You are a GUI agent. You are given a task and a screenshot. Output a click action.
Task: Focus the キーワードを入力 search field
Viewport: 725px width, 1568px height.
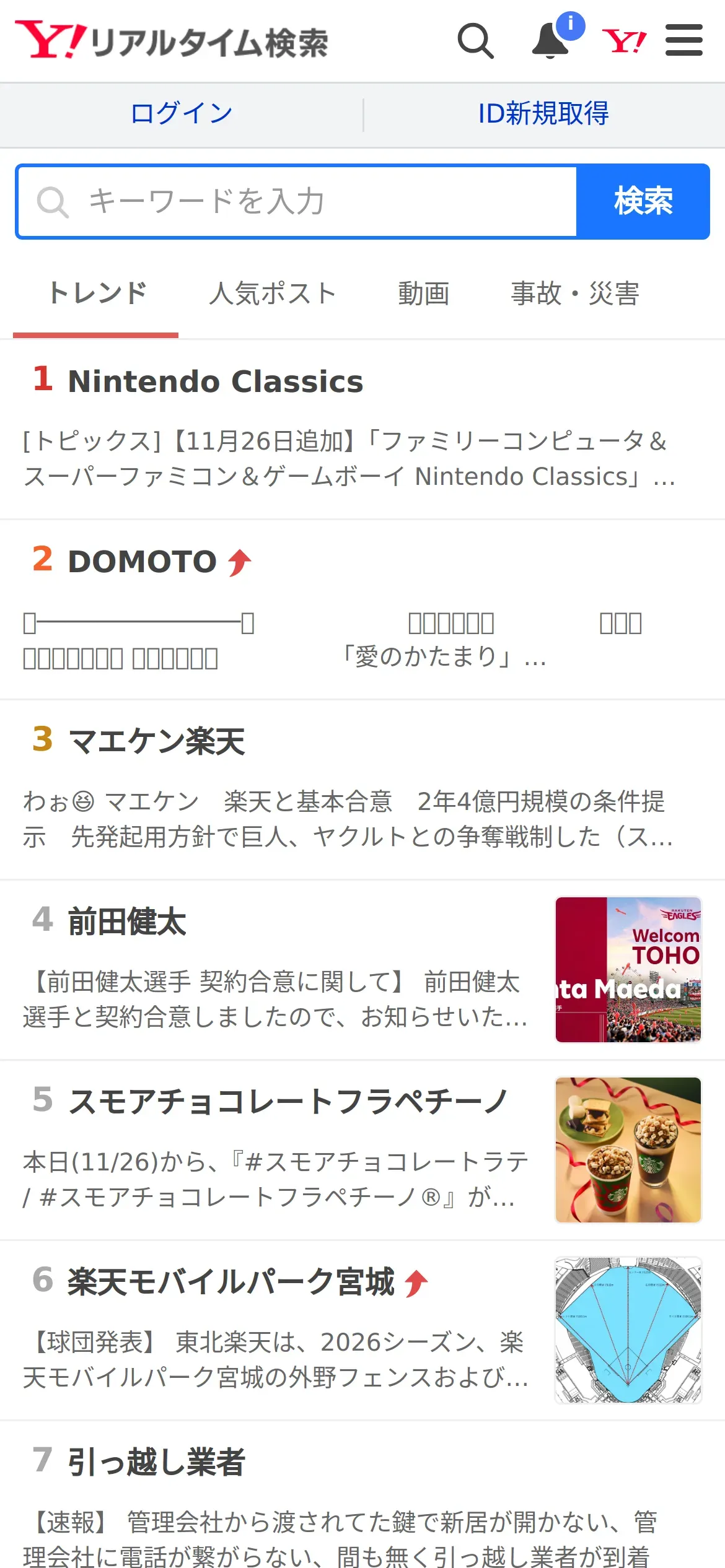pyautogui.click(x=297, y=201)
